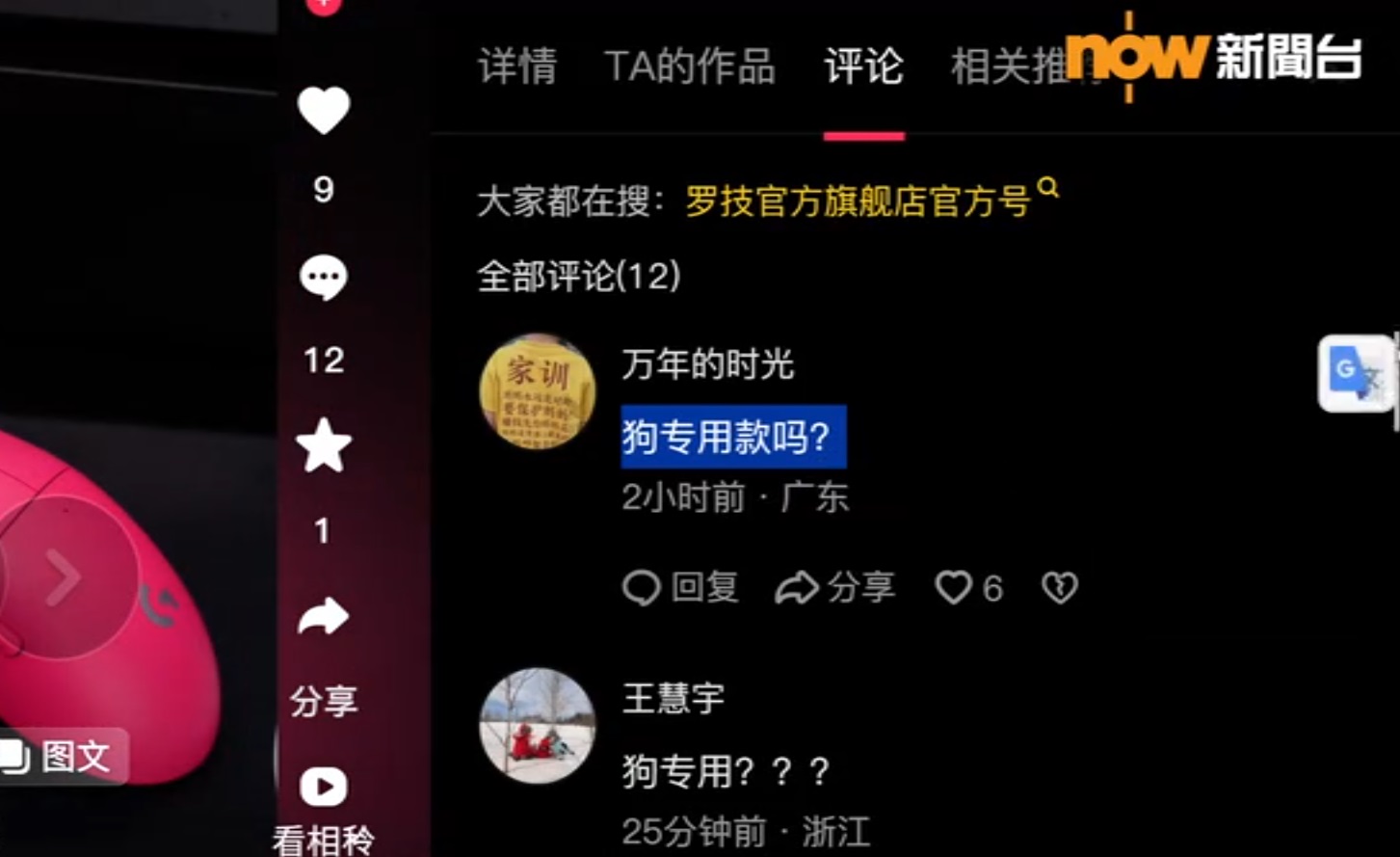Switch to the 详情 tab
This screenshot has width=1400, height=857.
517,67
